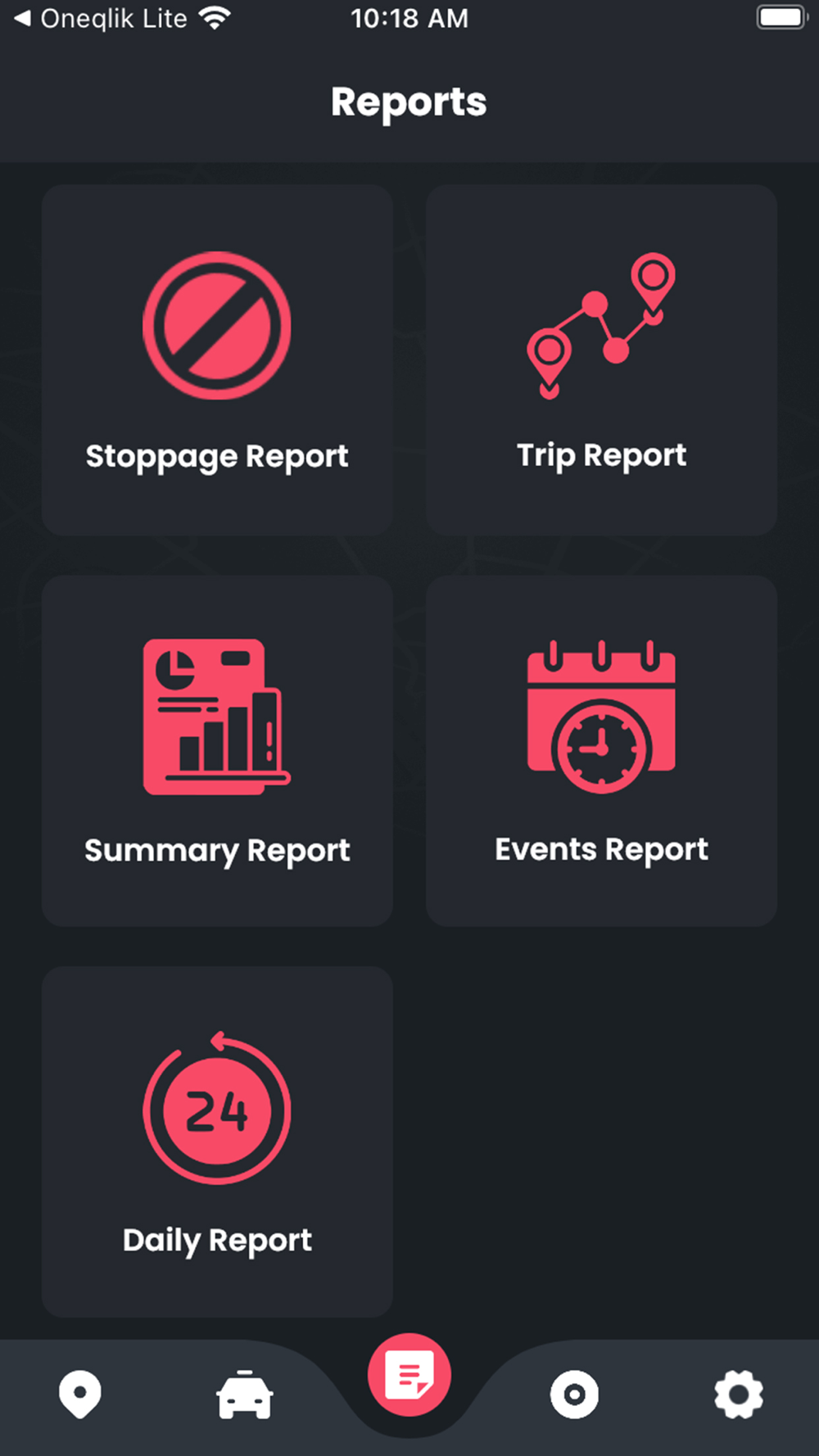
Task: Open the Stoppage Report card
Action: point(217,360)
